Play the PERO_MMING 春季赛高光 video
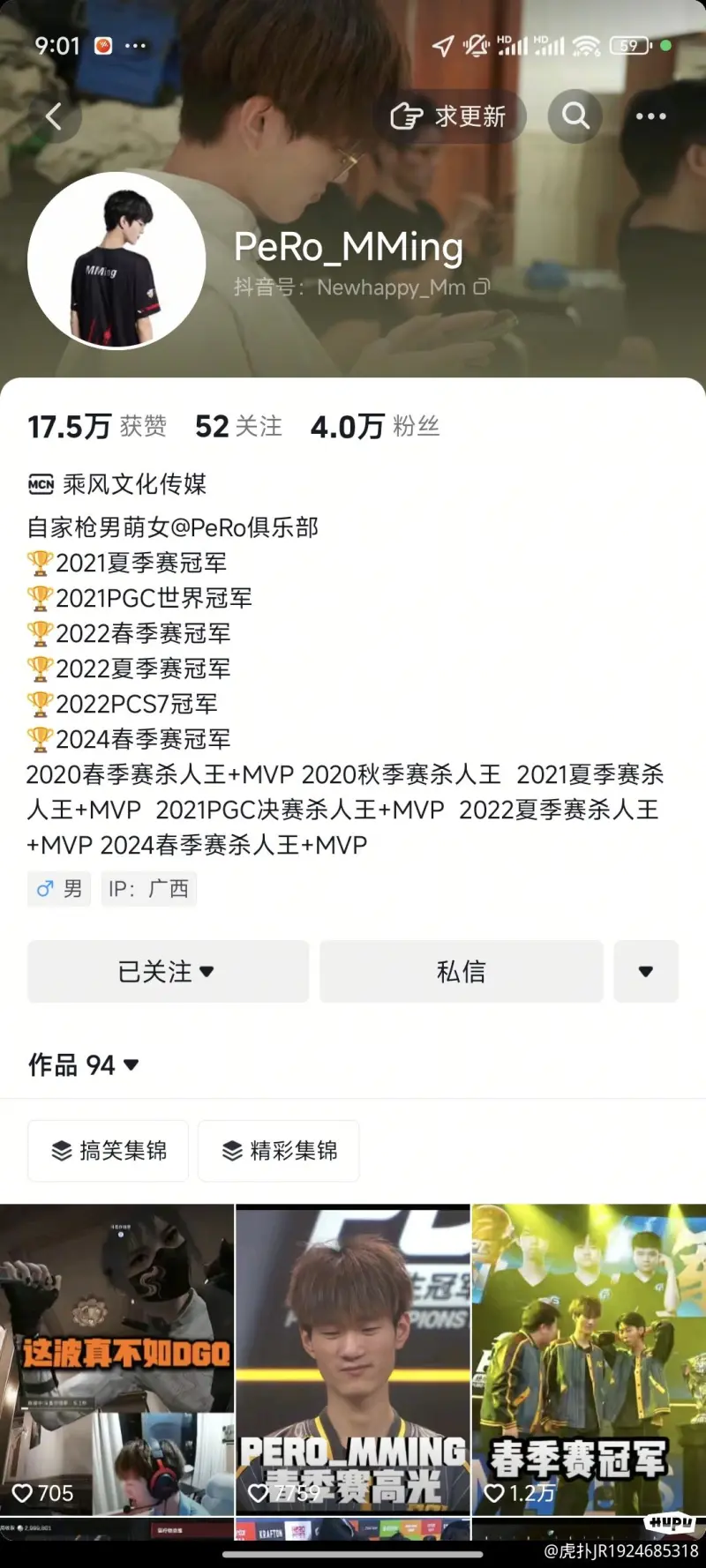Viewport: 706px width, 1568px height. click(x=353, y=1358)
